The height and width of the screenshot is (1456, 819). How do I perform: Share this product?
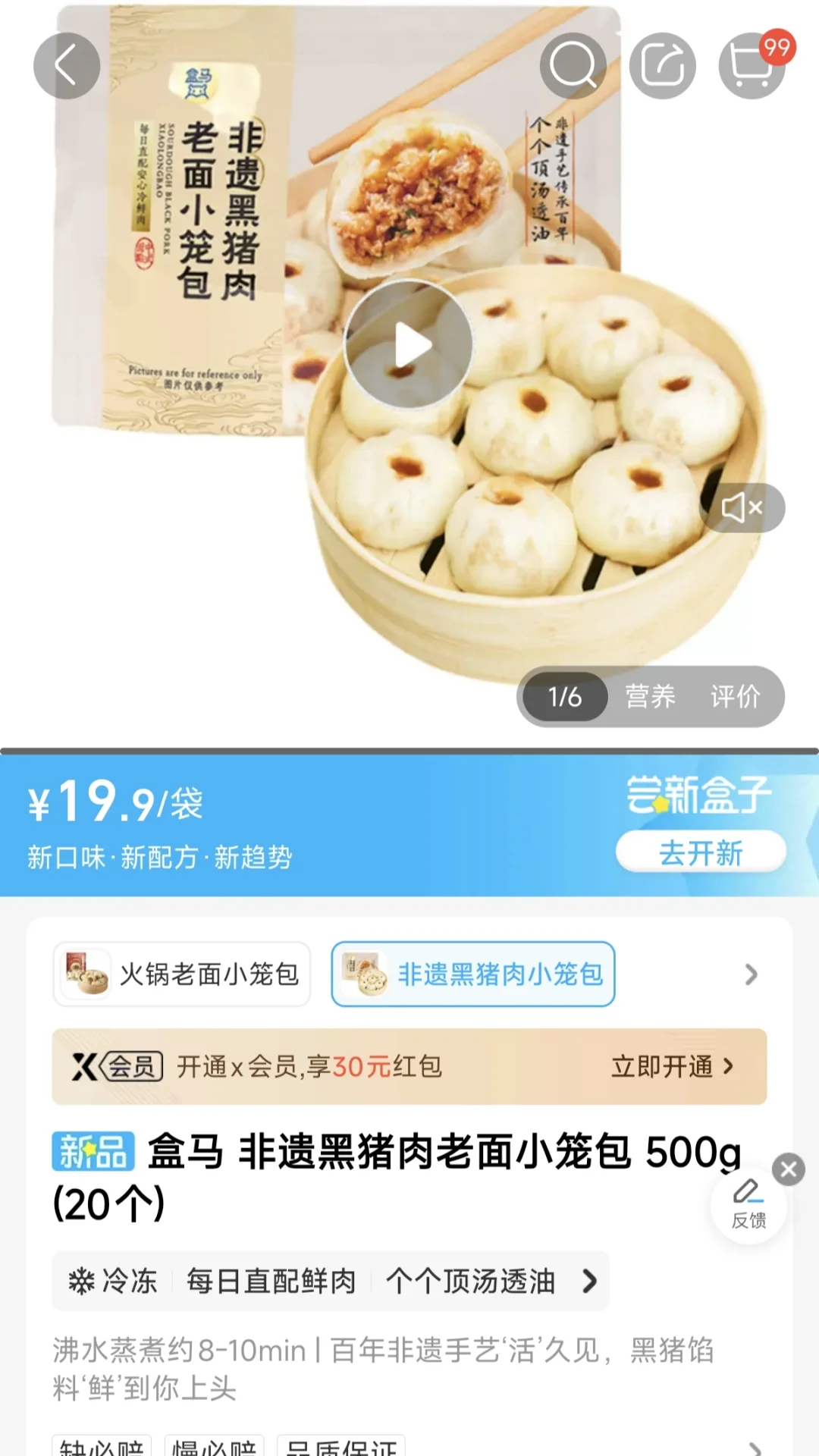point(662,66)
